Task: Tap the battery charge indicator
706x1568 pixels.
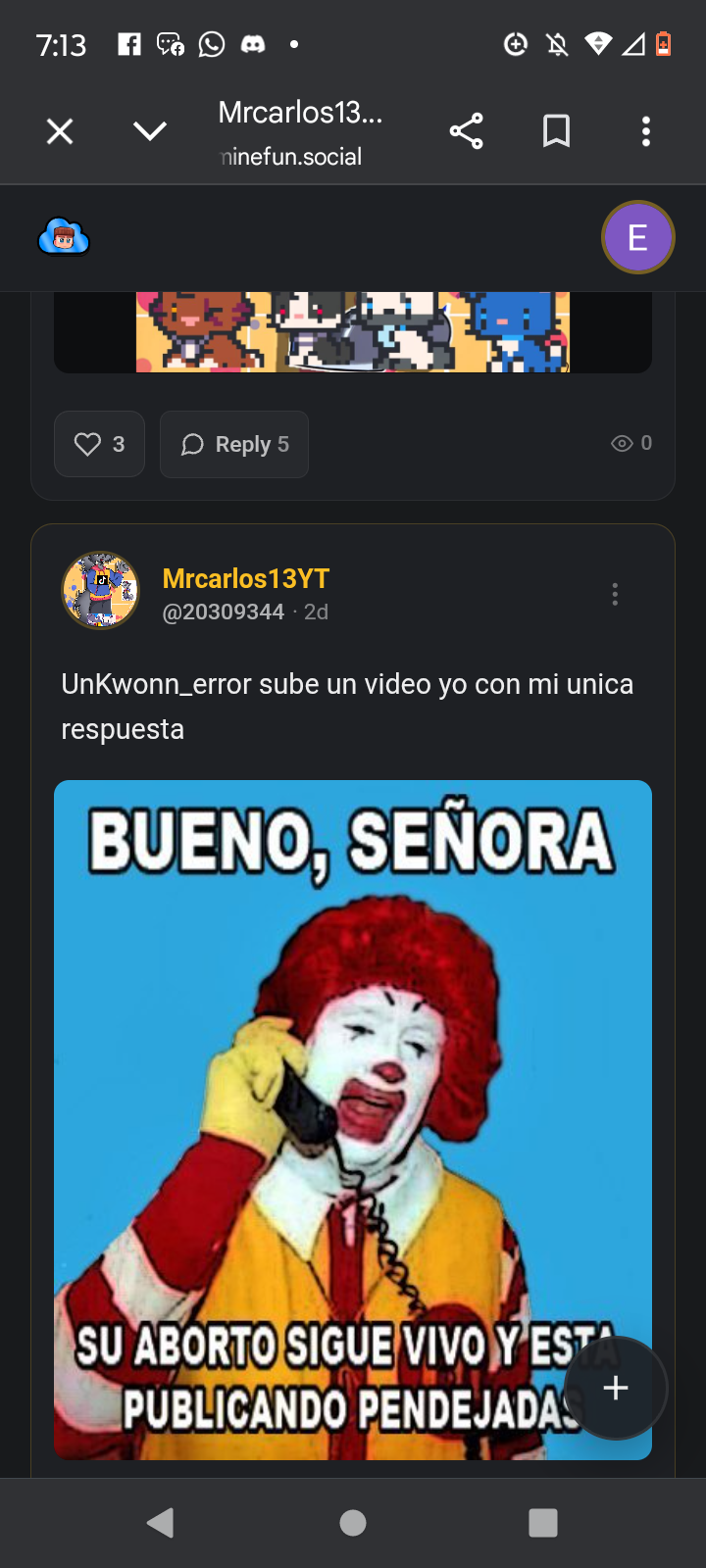Action: 663,44
